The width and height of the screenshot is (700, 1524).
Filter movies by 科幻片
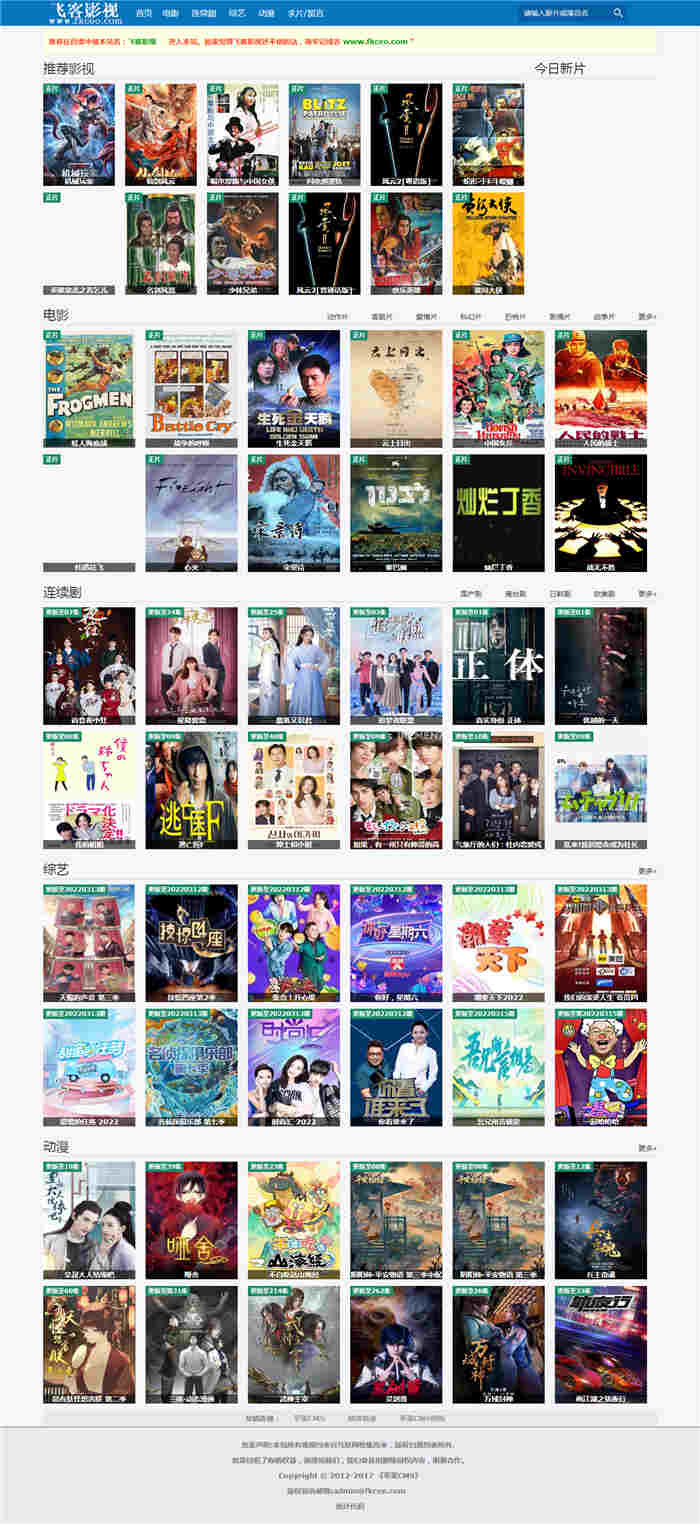click(x=470, y=317)
